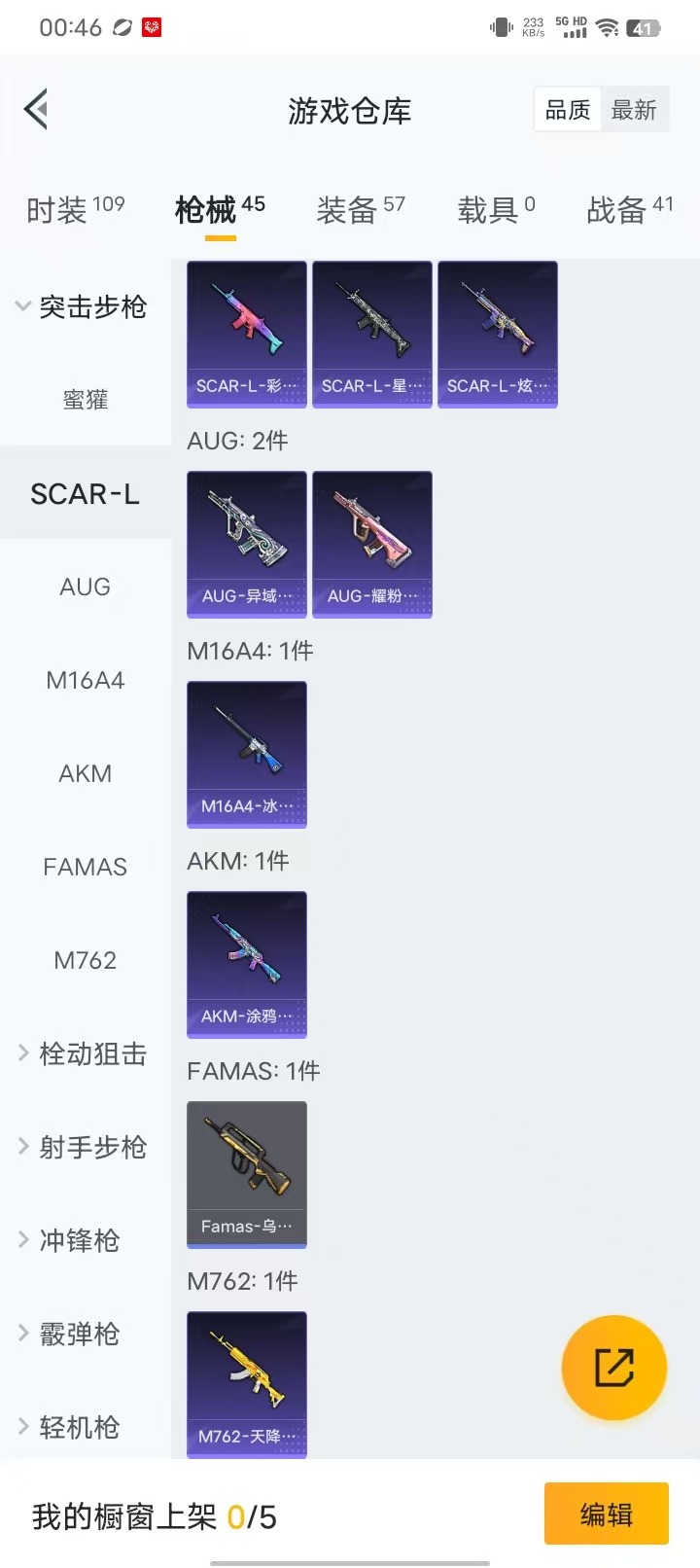
Task: Switch to the 时装 tab
Action: point(75,209)
